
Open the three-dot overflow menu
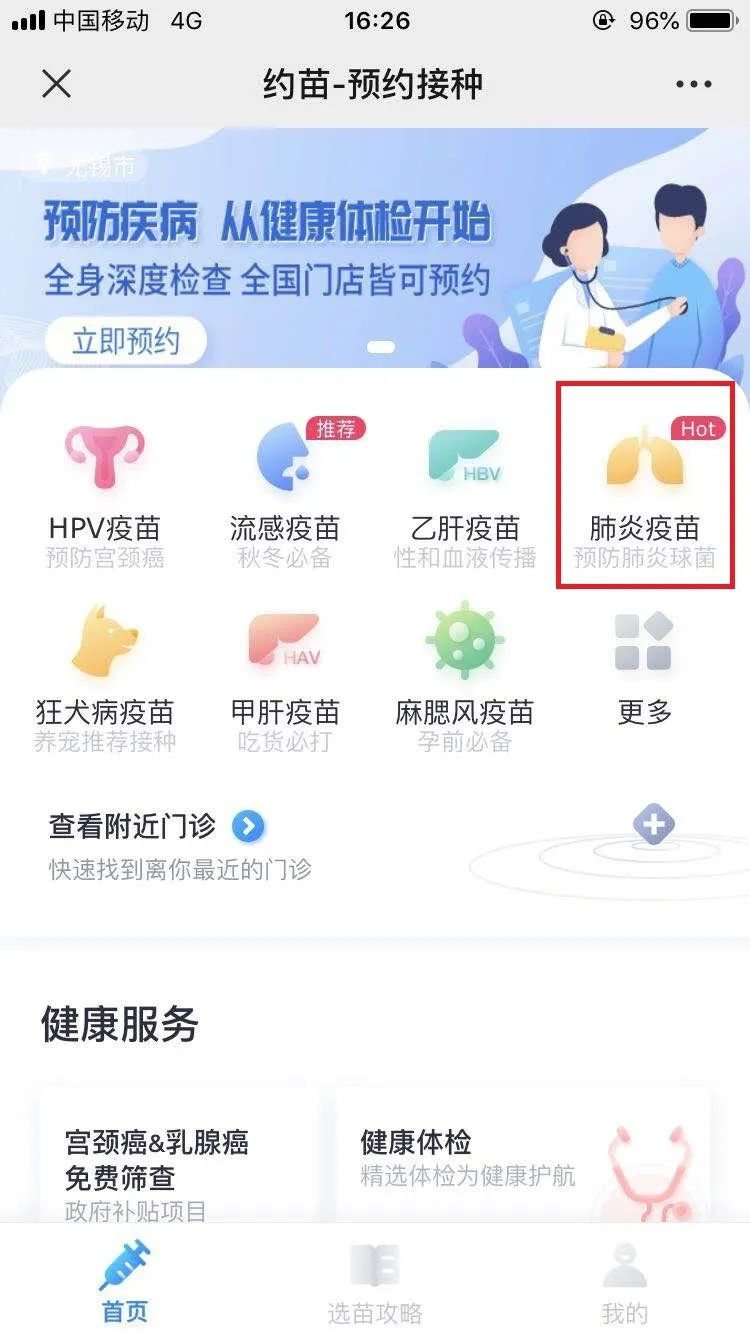click(693, 84)
